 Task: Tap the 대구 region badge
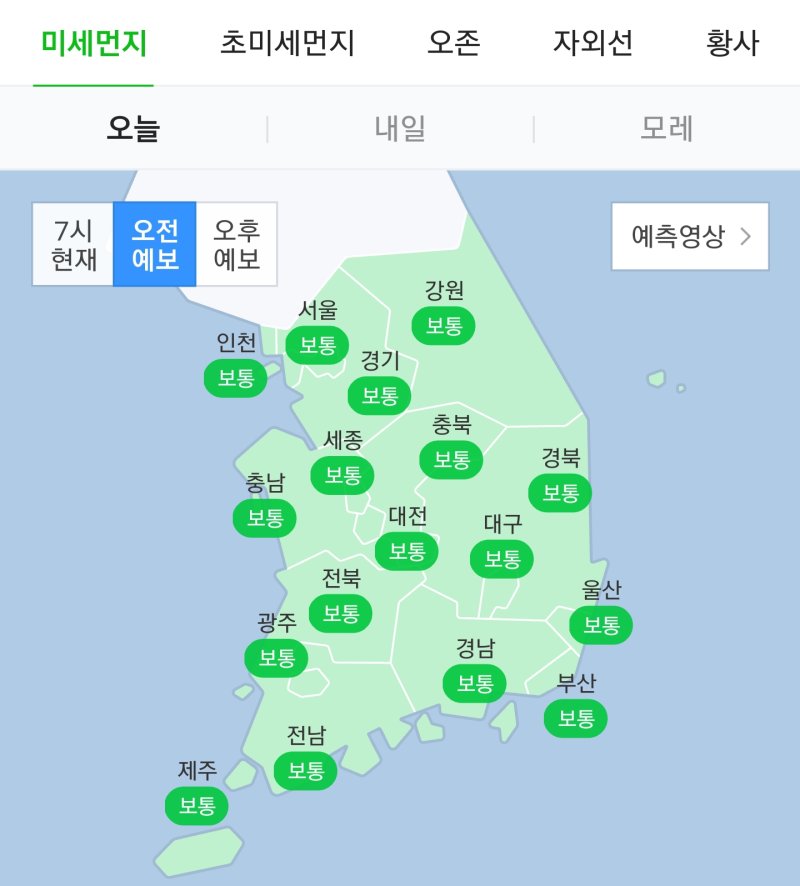502,558
